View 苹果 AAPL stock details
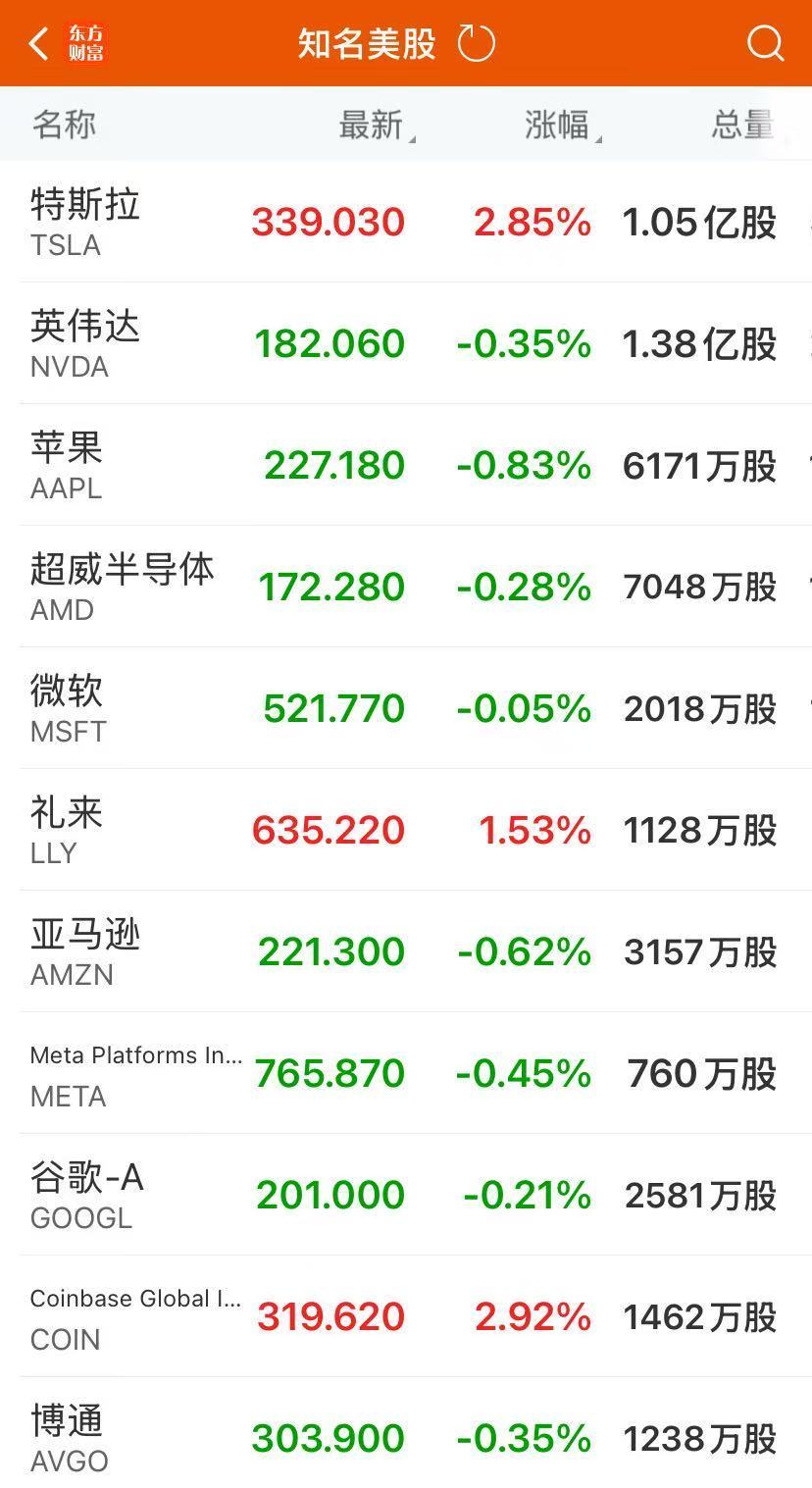Screen dimensions: 812x1488 pos(406,465)
